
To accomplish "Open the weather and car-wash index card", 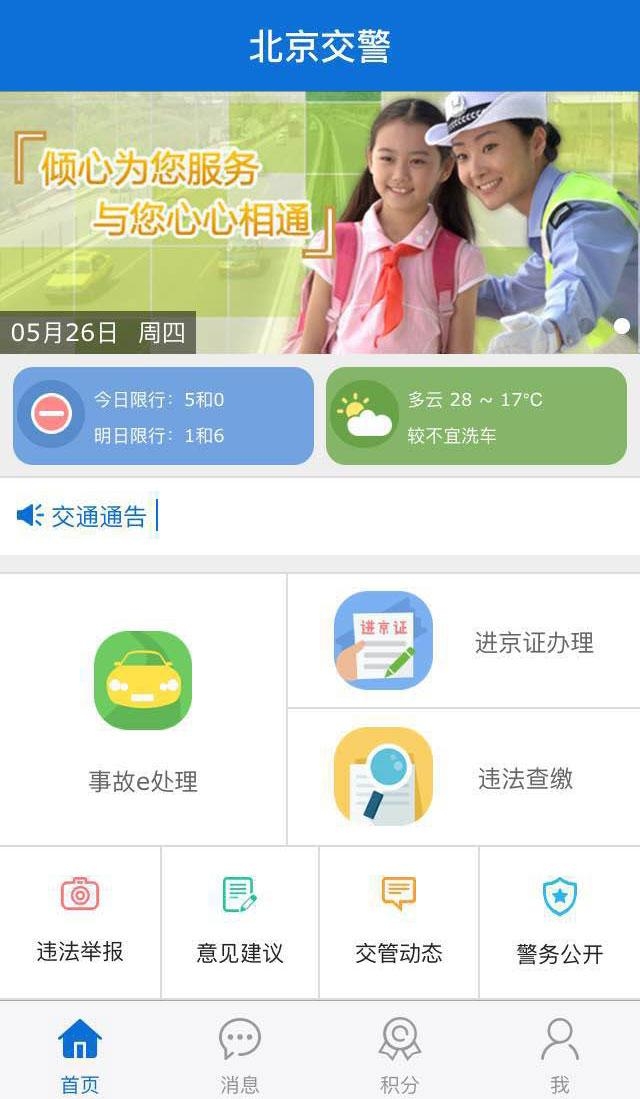I will pyautogui.click(x=476, y=416).
